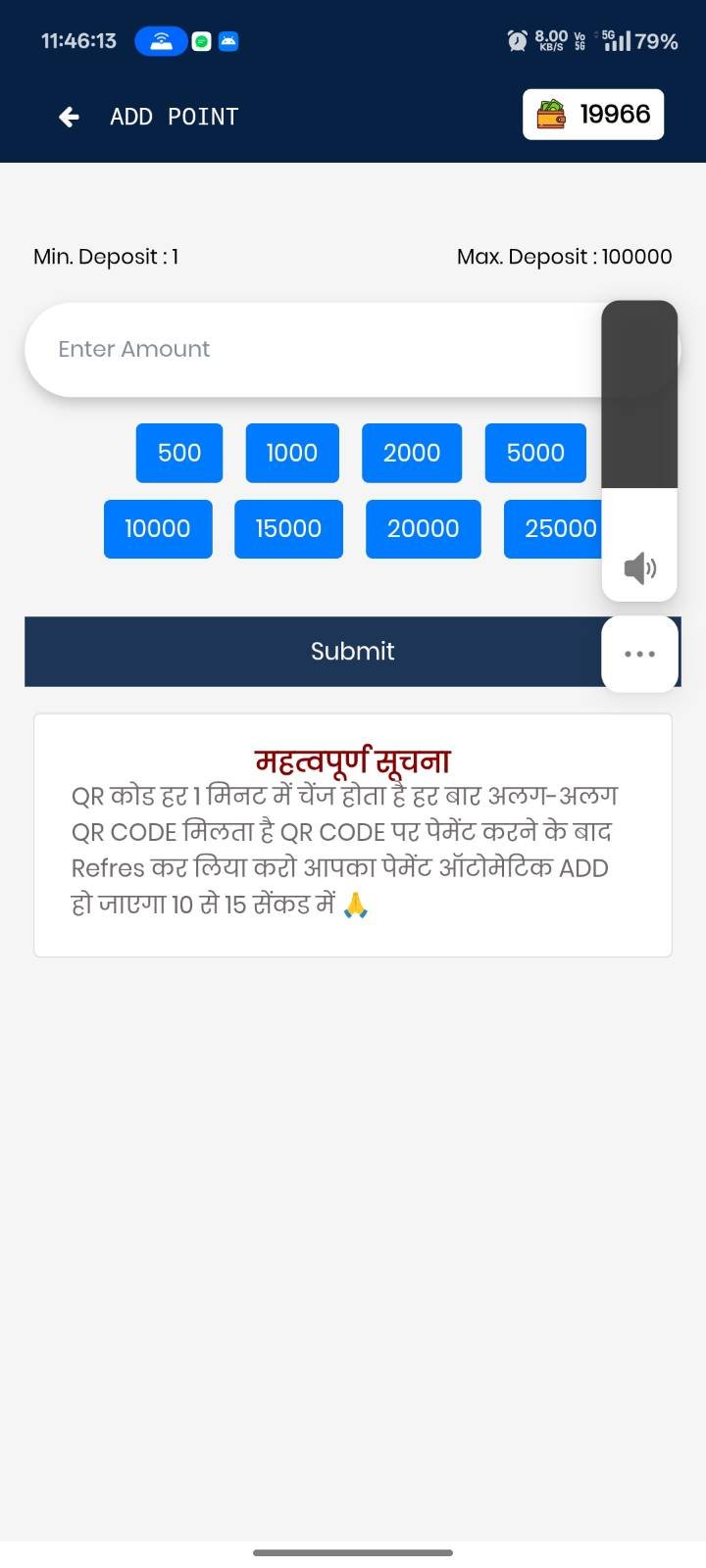Select the 5000 amount chip
Viewport: 706px width, 1568px height.
pos(535,453)
